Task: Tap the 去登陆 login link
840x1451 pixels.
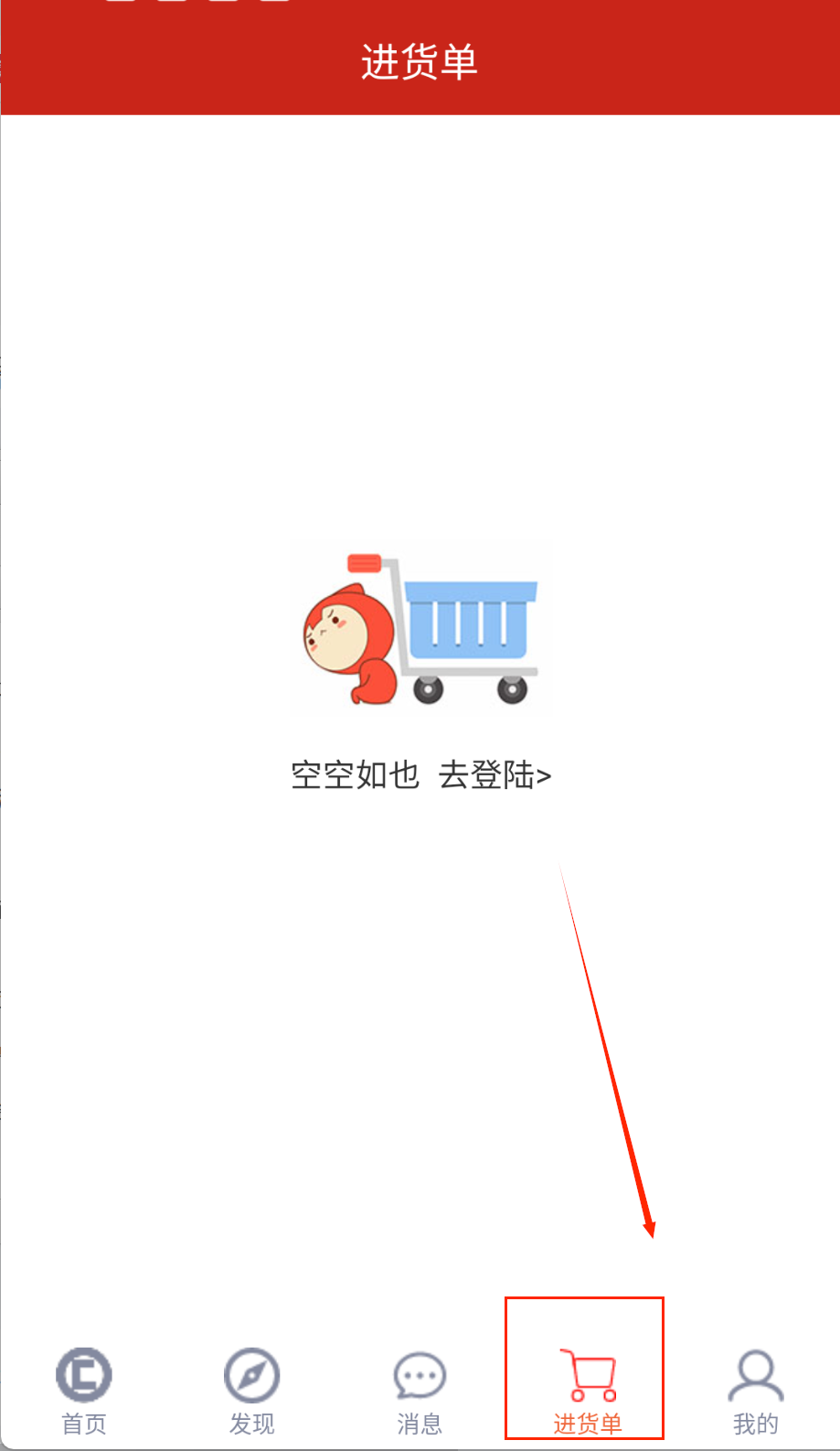Action: (494, 775)
